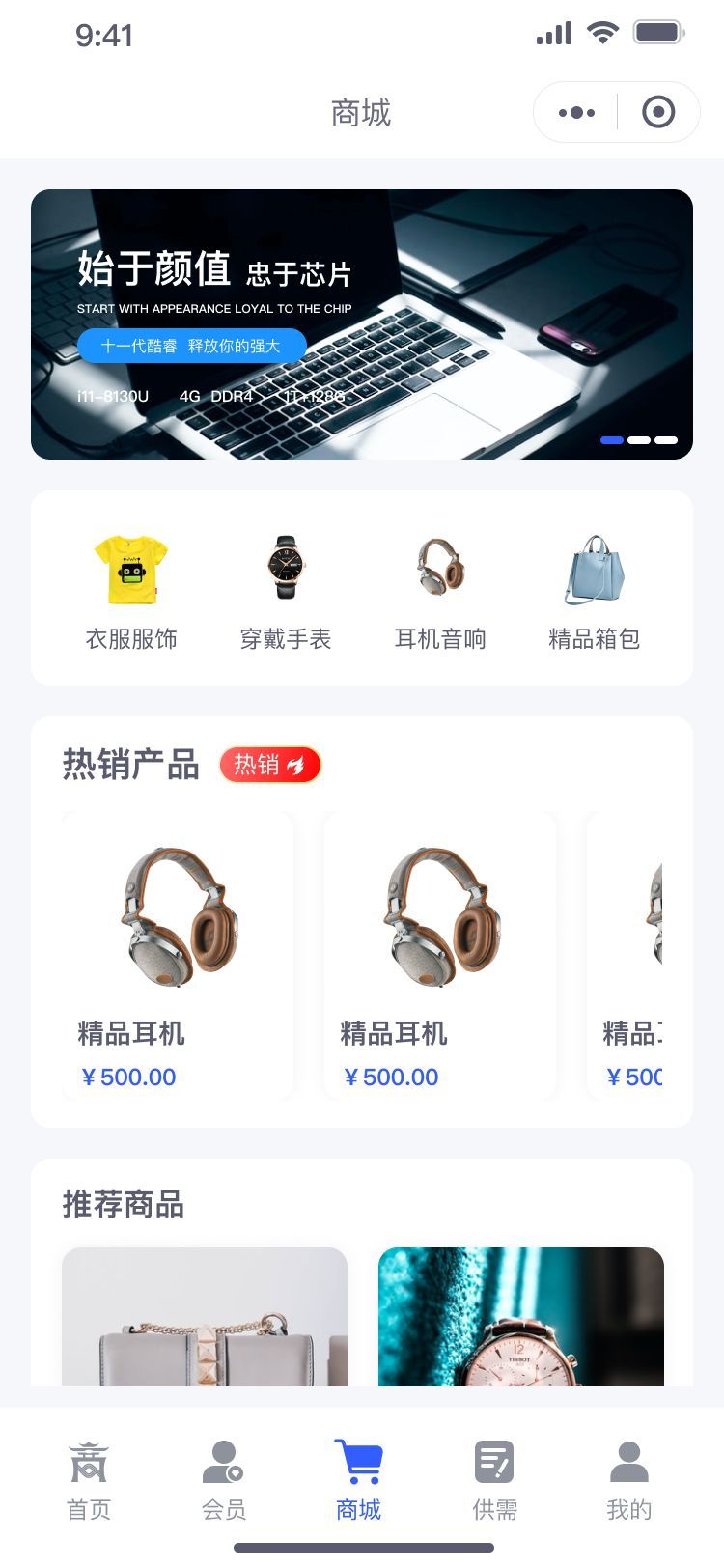Viewport: 724px width, 1568px height.
Task: Browse the 衣服服饰 category
Action: (x=131, y=591)
